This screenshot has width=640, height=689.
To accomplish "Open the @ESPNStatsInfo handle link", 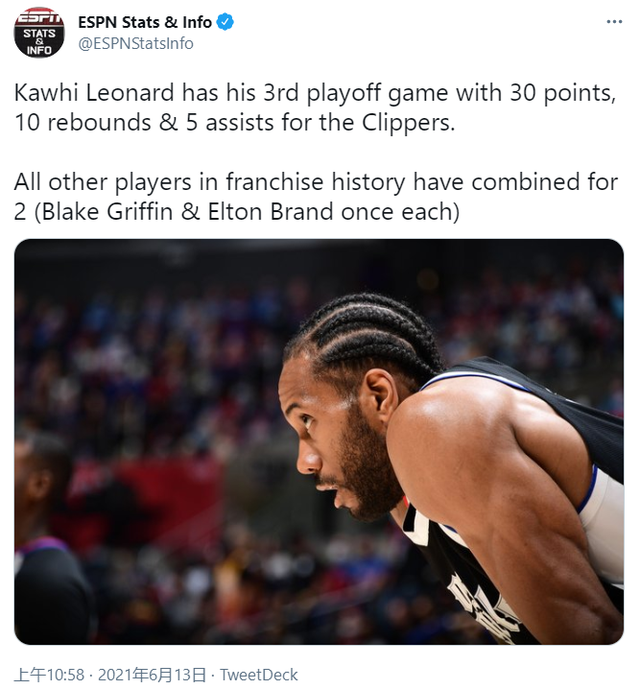I will (136, 44).
